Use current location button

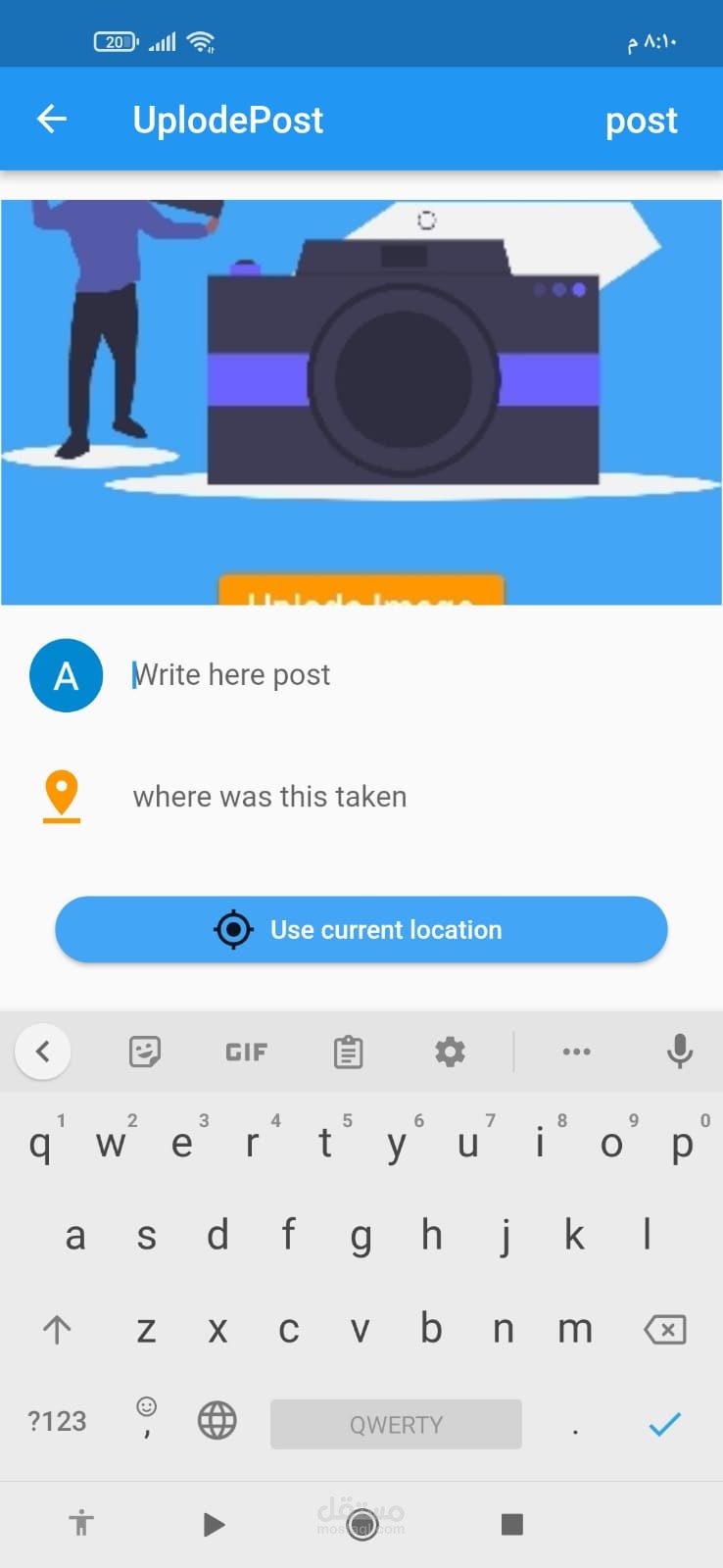tap(361, 929)
